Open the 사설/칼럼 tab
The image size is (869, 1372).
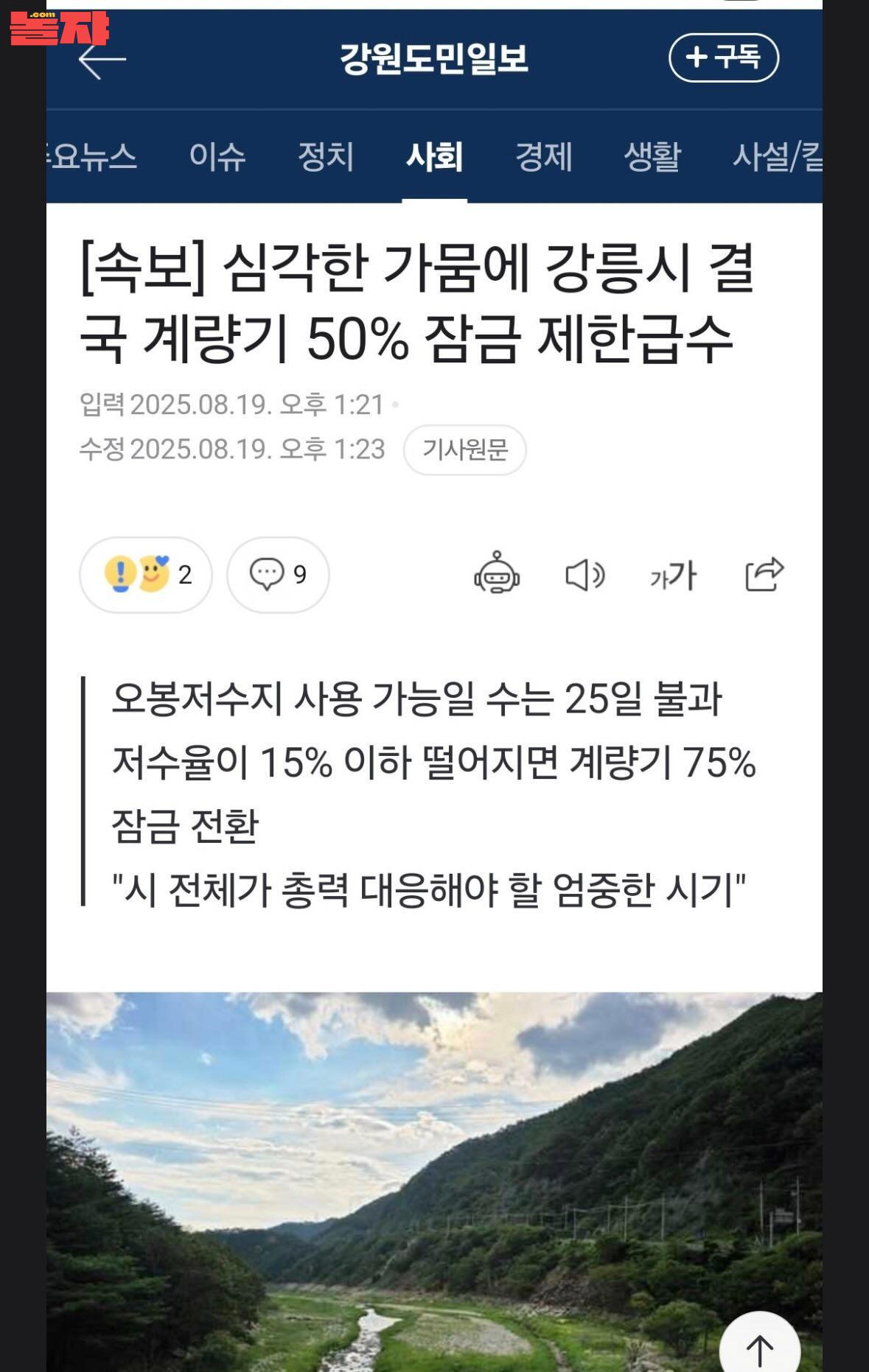pos(775,156)
